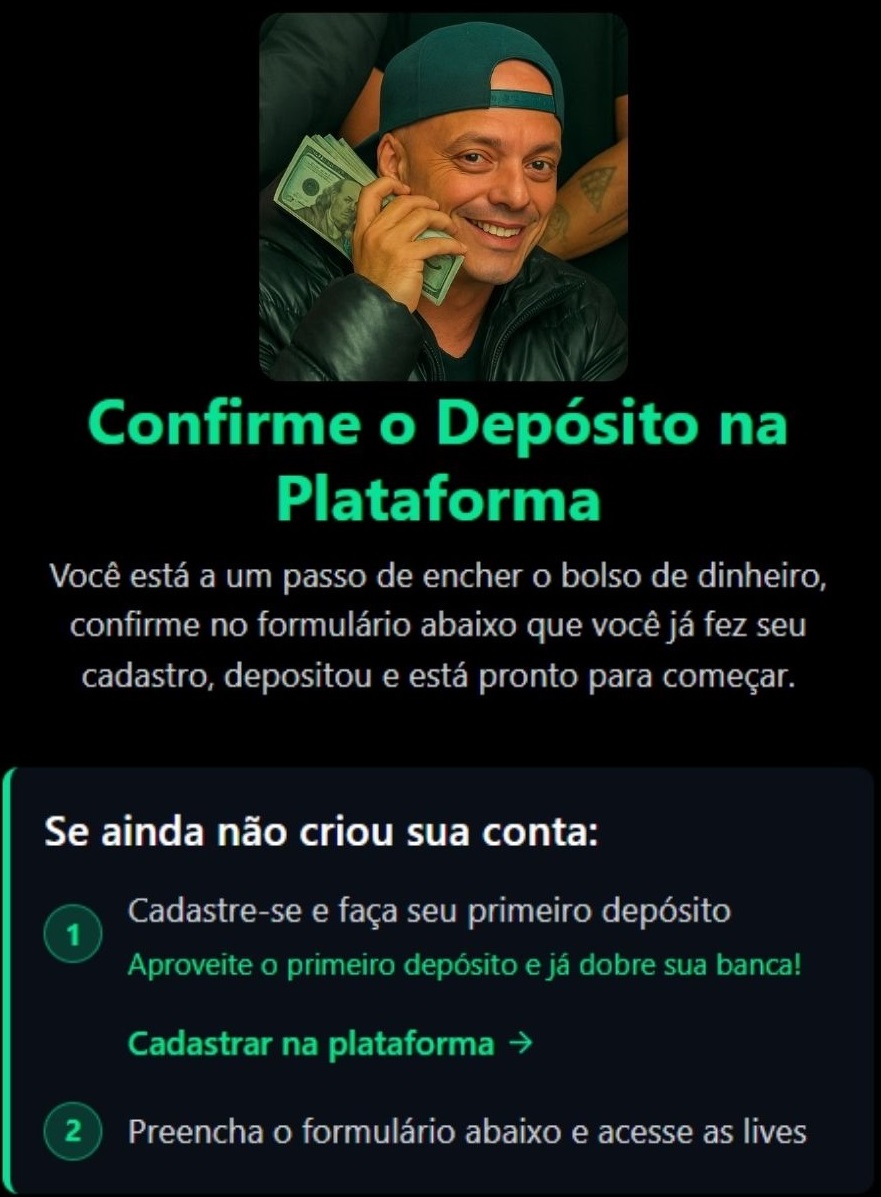Open the Cadastrar na plataforma link
This screenshot has height=1197, width=881.
310,1044
